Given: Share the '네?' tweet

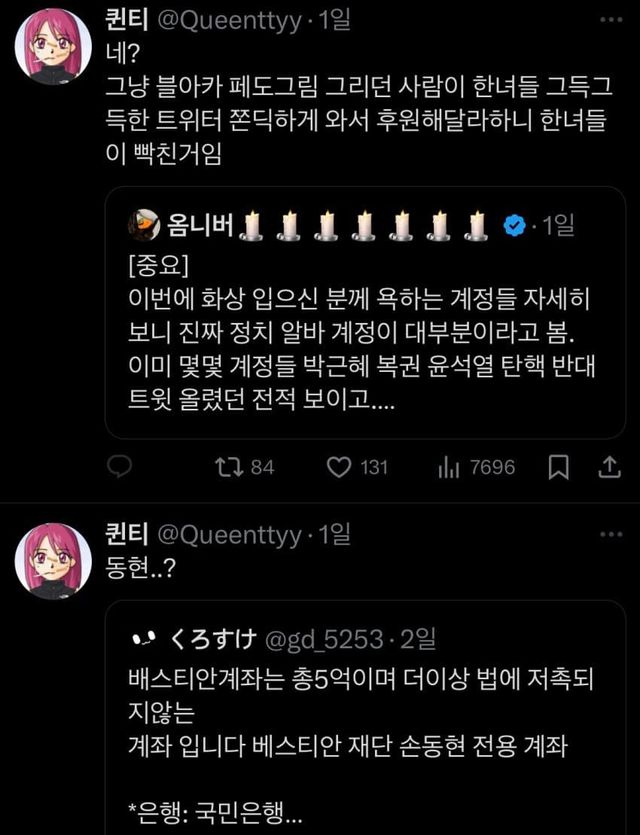Looking at the screenshot, I should tap(609, 467).
